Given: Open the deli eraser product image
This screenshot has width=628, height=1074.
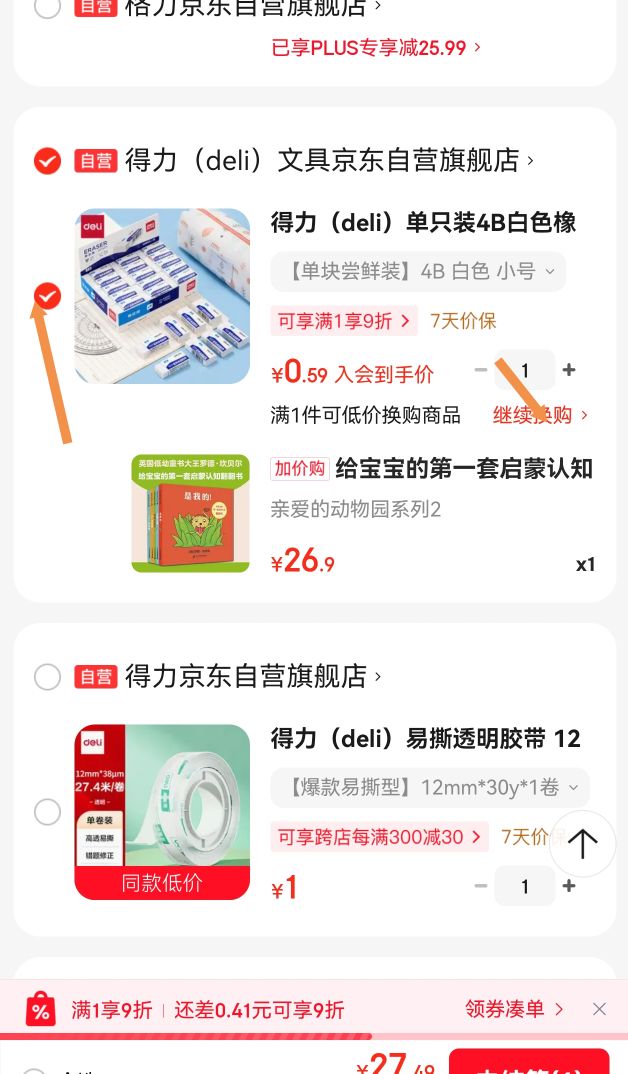Looking at the screenshot, I should point(162,296).
